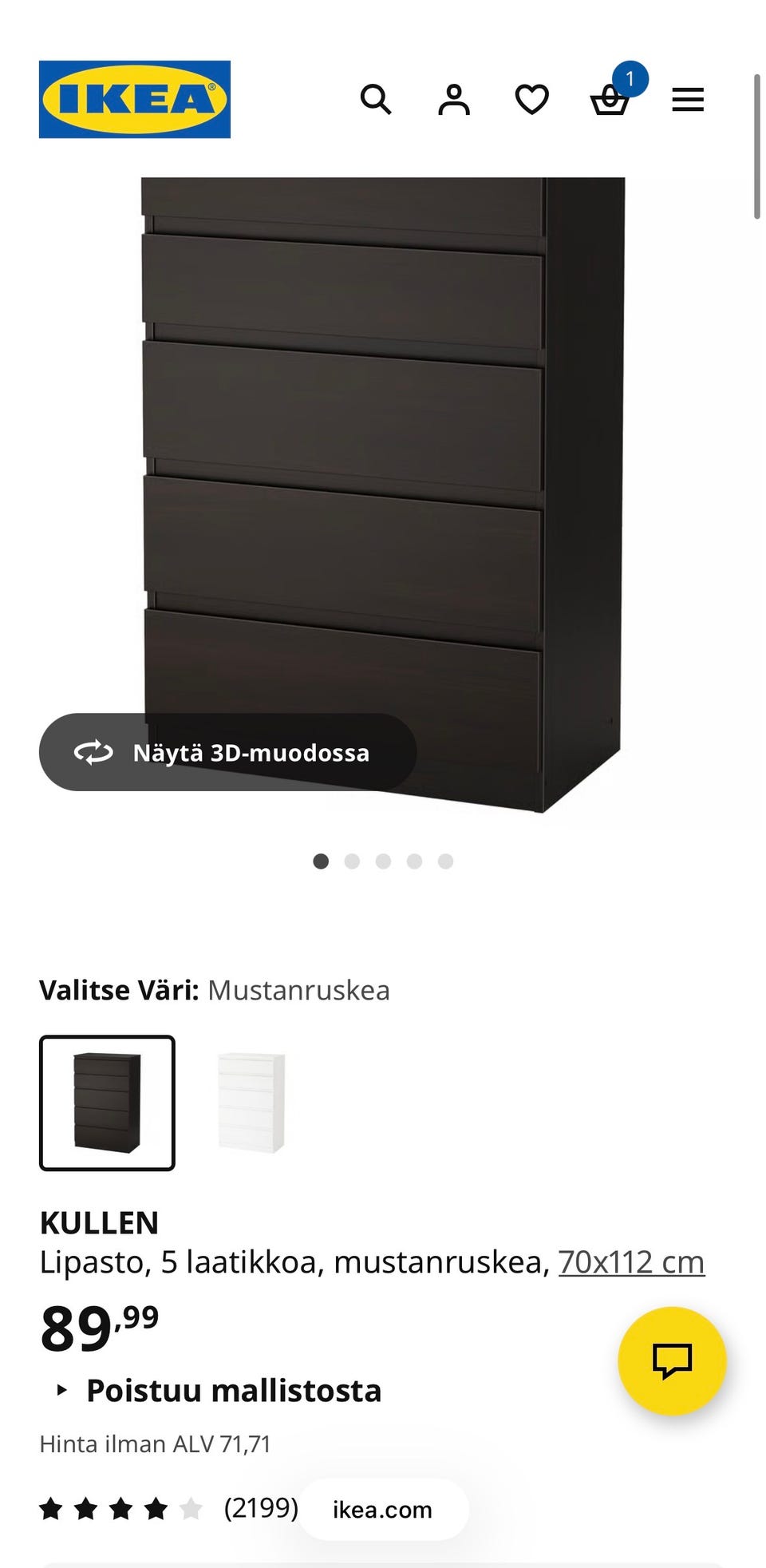The height and width of the screenshot is (1568, 766).
Task: Select the last carousel dot
Action: [x=446, y=861]
